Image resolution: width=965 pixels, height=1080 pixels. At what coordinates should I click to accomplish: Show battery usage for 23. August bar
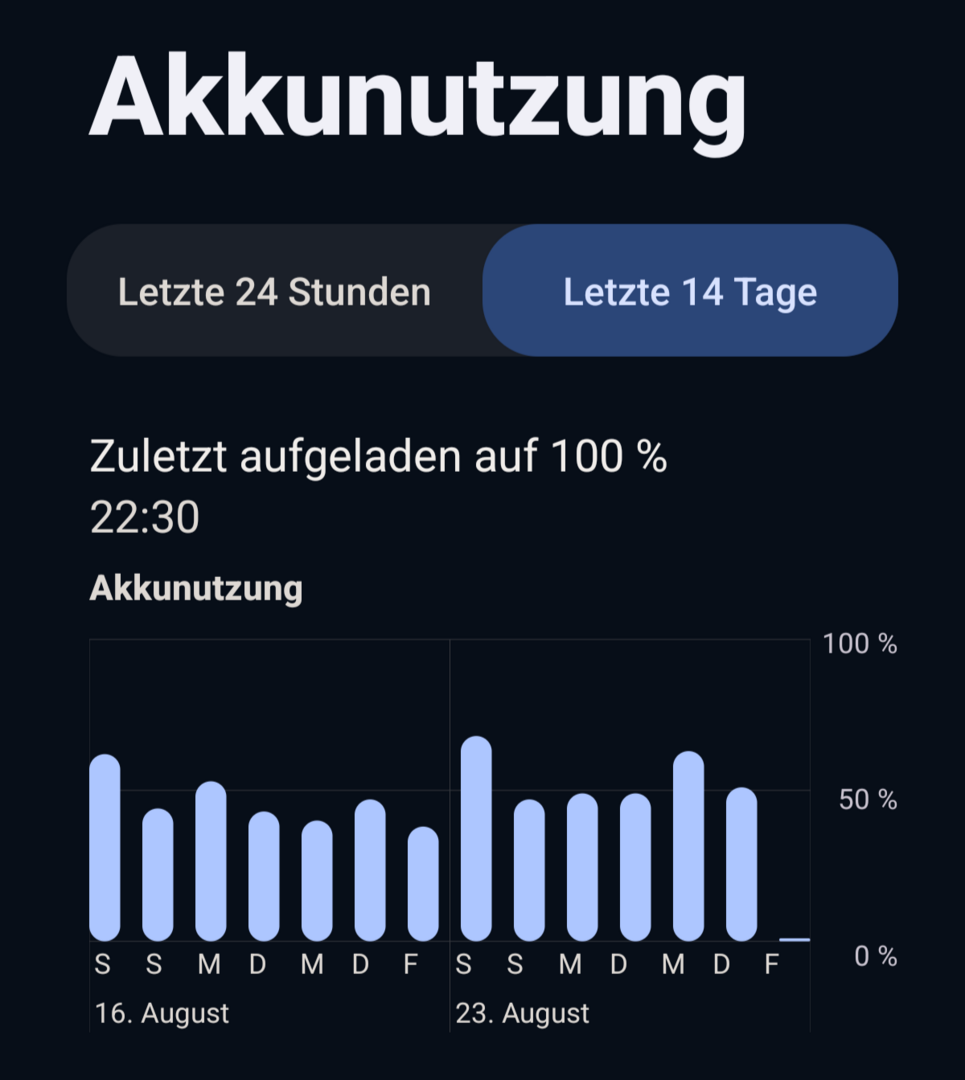coord(476,840)
